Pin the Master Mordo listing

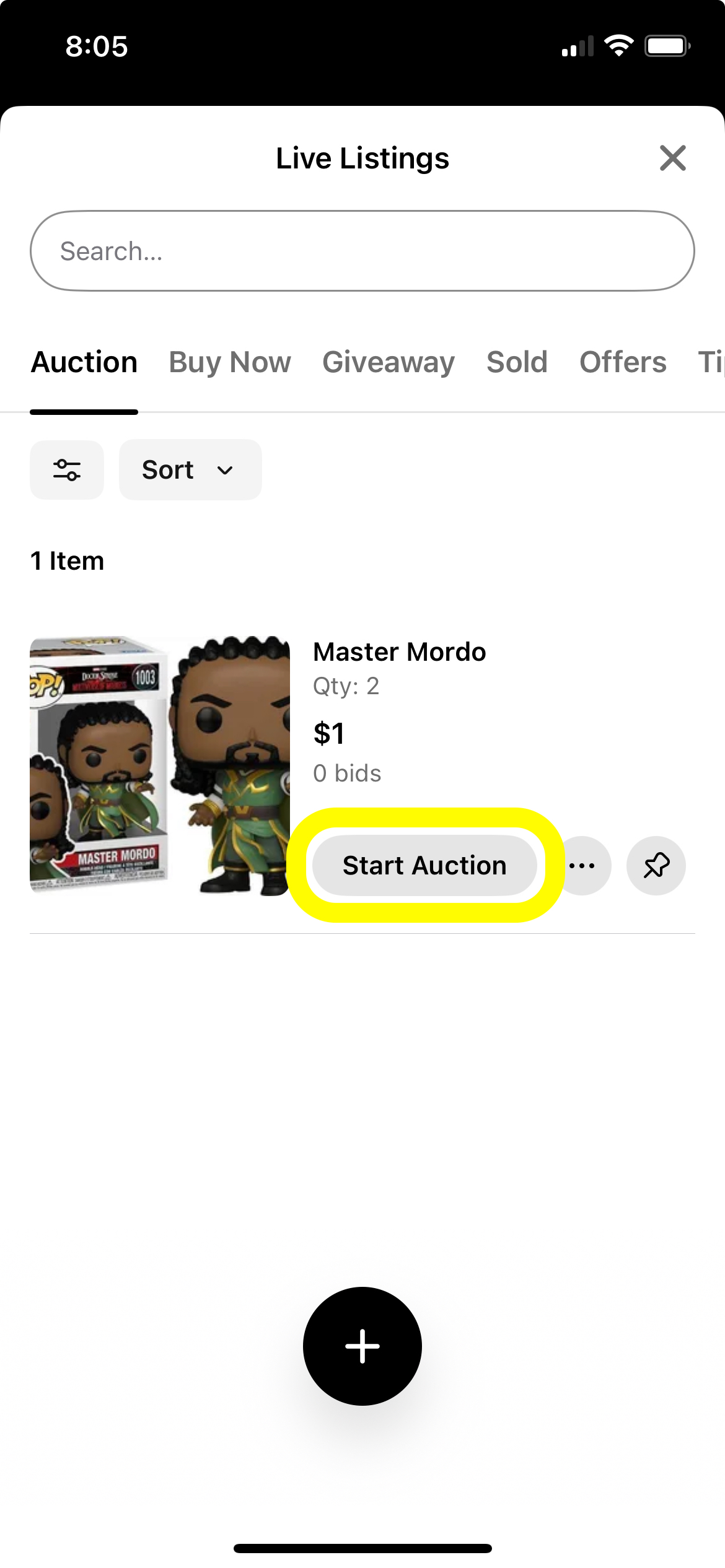656,866
